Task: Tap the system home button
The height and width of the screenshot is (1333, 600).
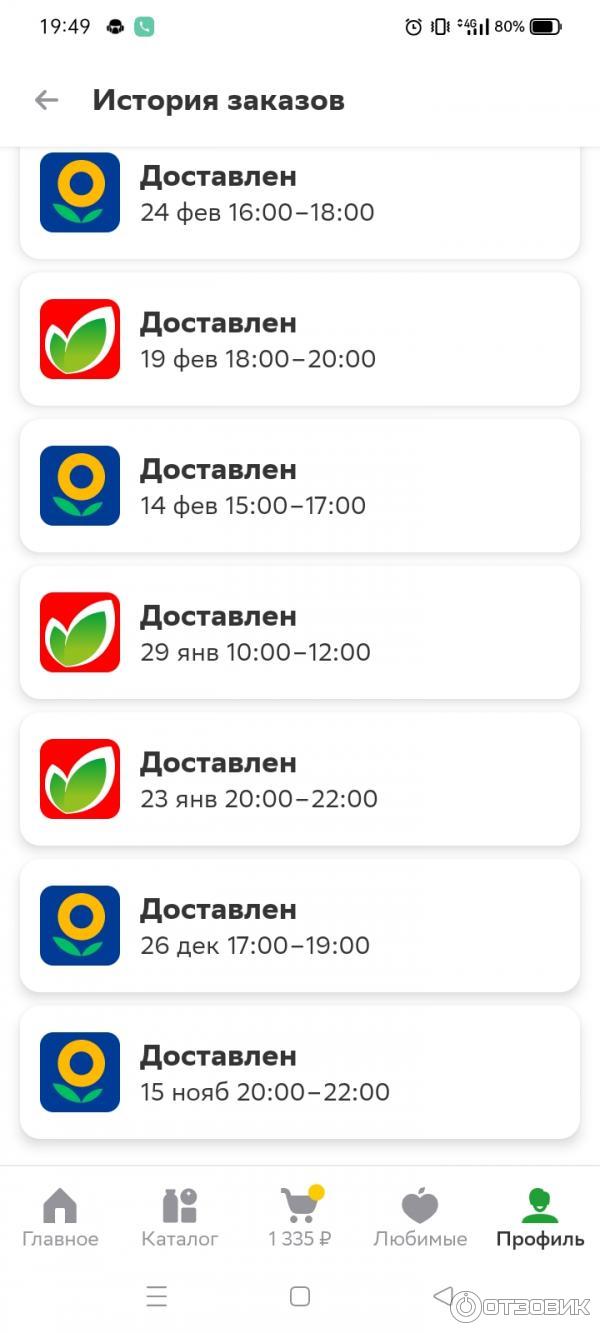Action: [300, 1297]
